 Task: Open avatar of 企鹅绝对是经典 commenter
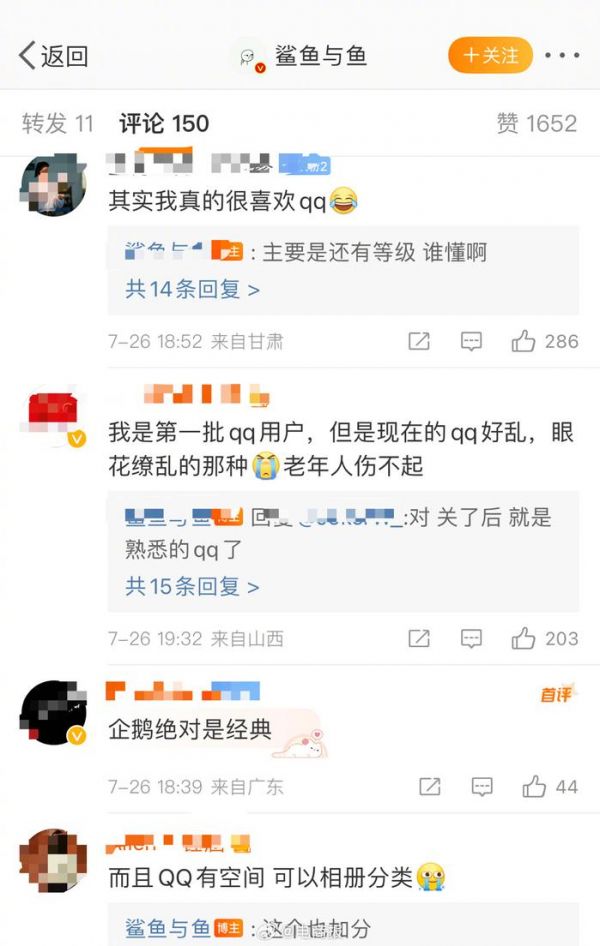pos(53,713)
